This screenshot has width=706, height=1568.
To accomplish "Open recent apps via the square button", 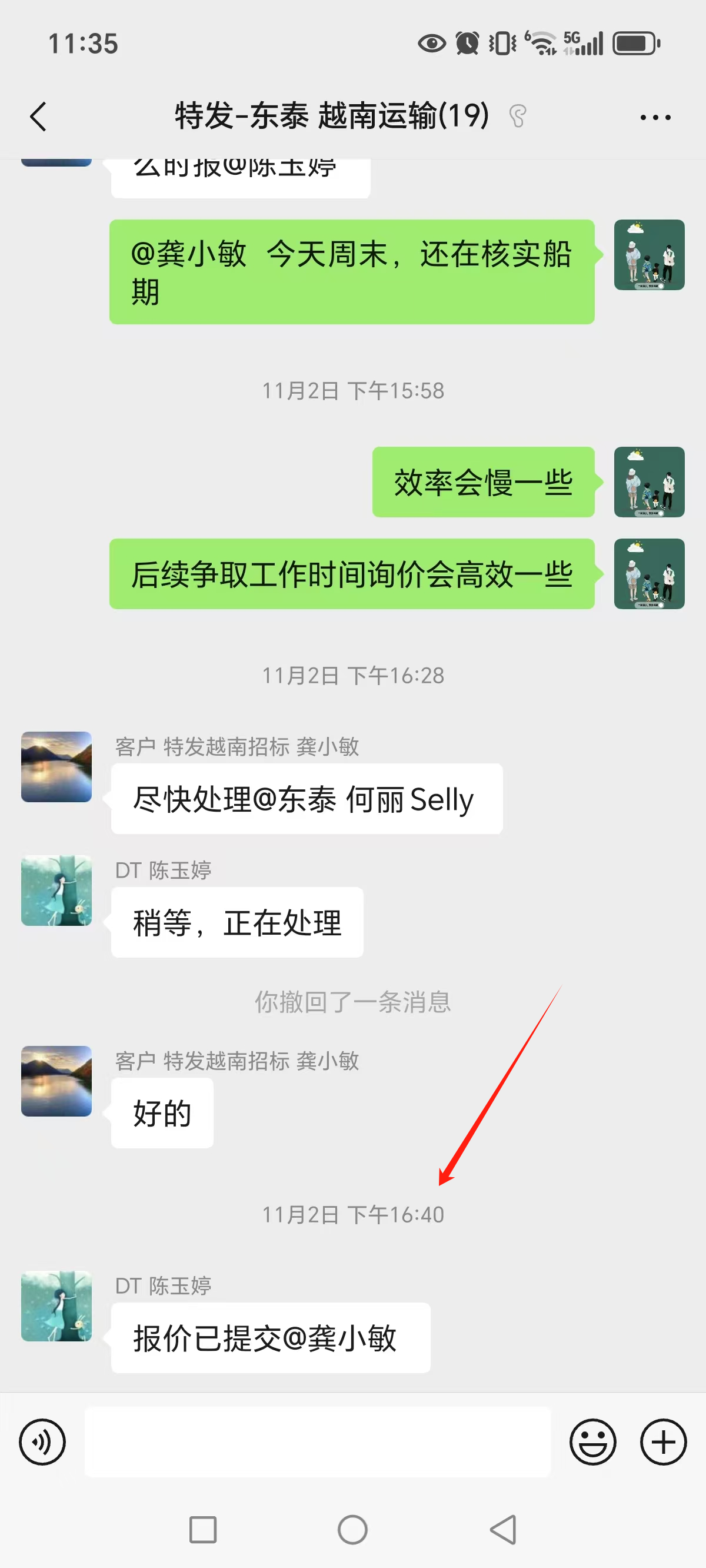I will click(x=202, y=1529).
